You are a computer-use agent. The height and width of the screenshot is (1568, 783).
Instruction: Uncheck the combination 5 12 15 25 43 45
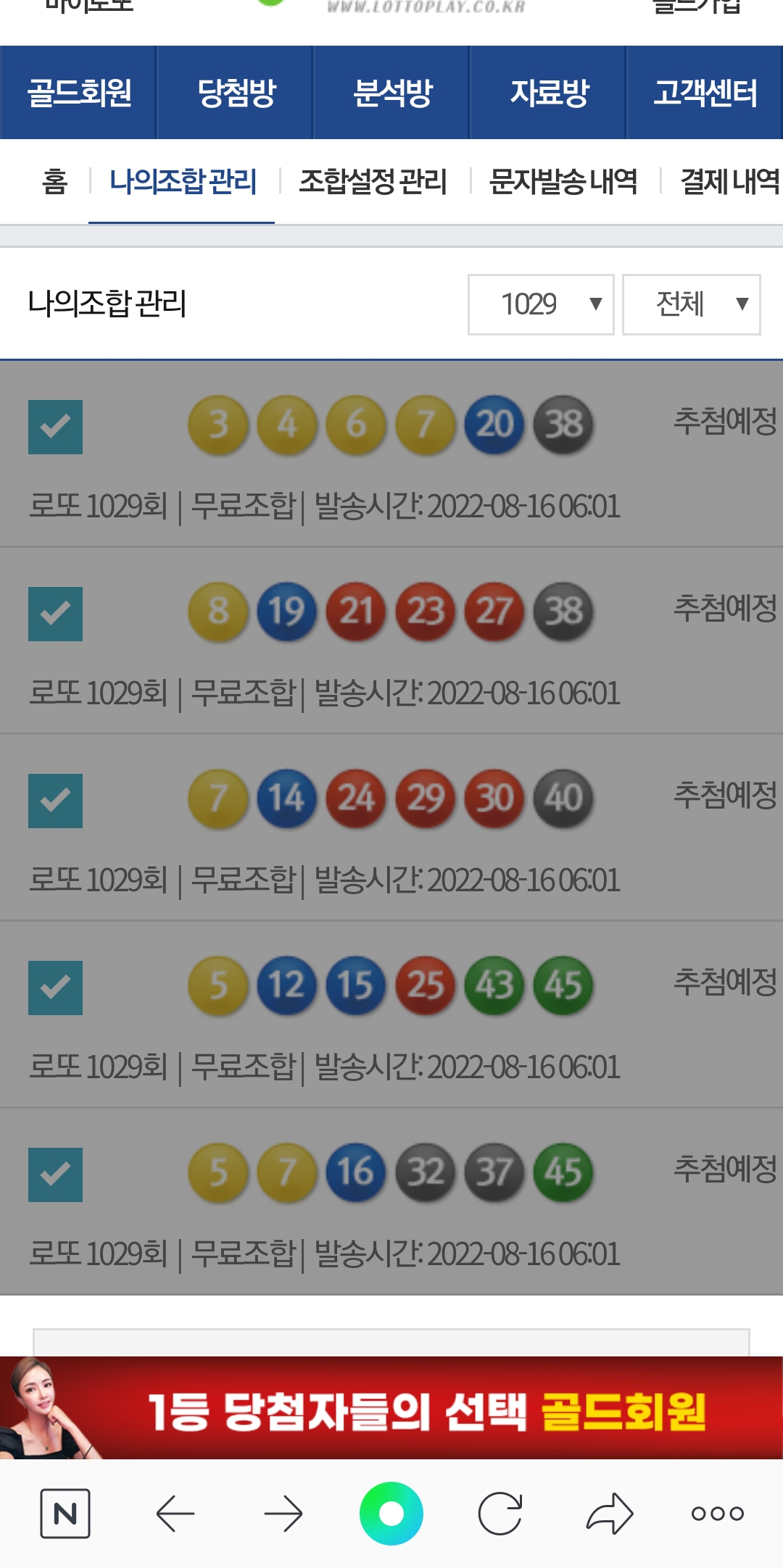(55, 988)
